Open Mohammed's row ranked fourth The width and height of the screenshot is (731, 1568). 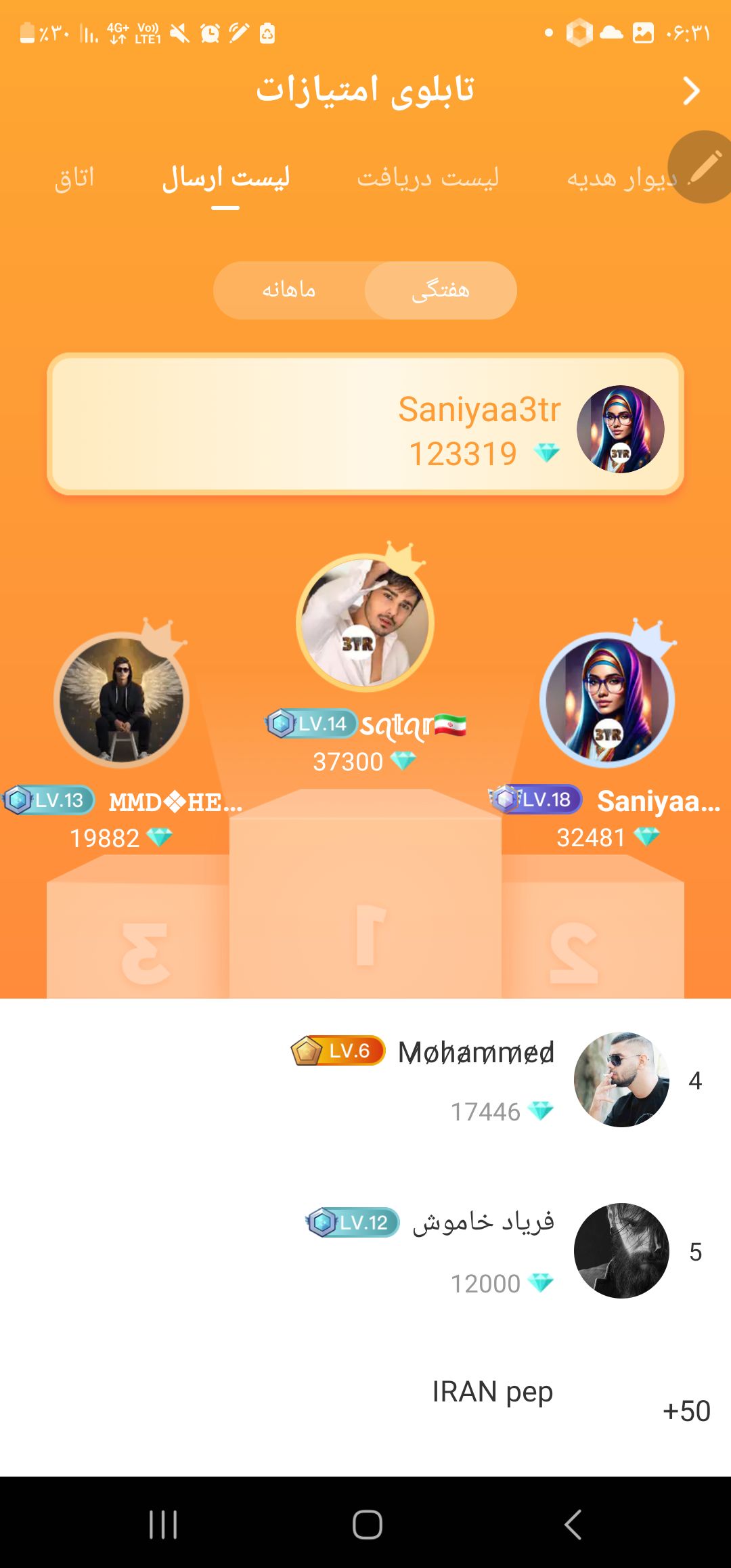click(x=474, y=1080)
